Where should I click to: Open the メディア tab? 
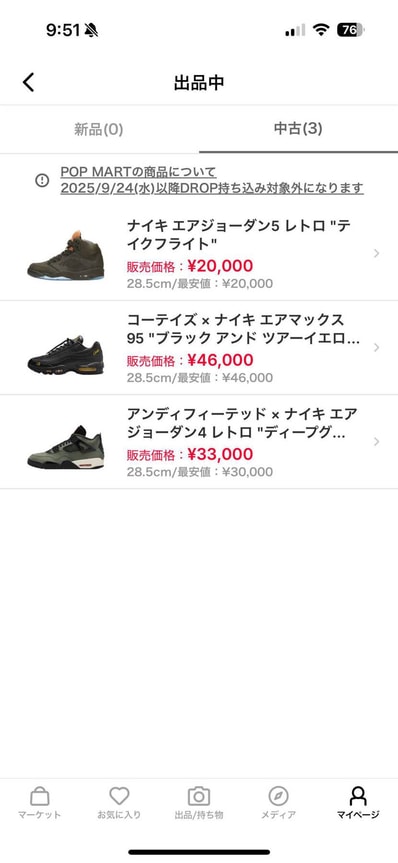click(x=279, y=804)
